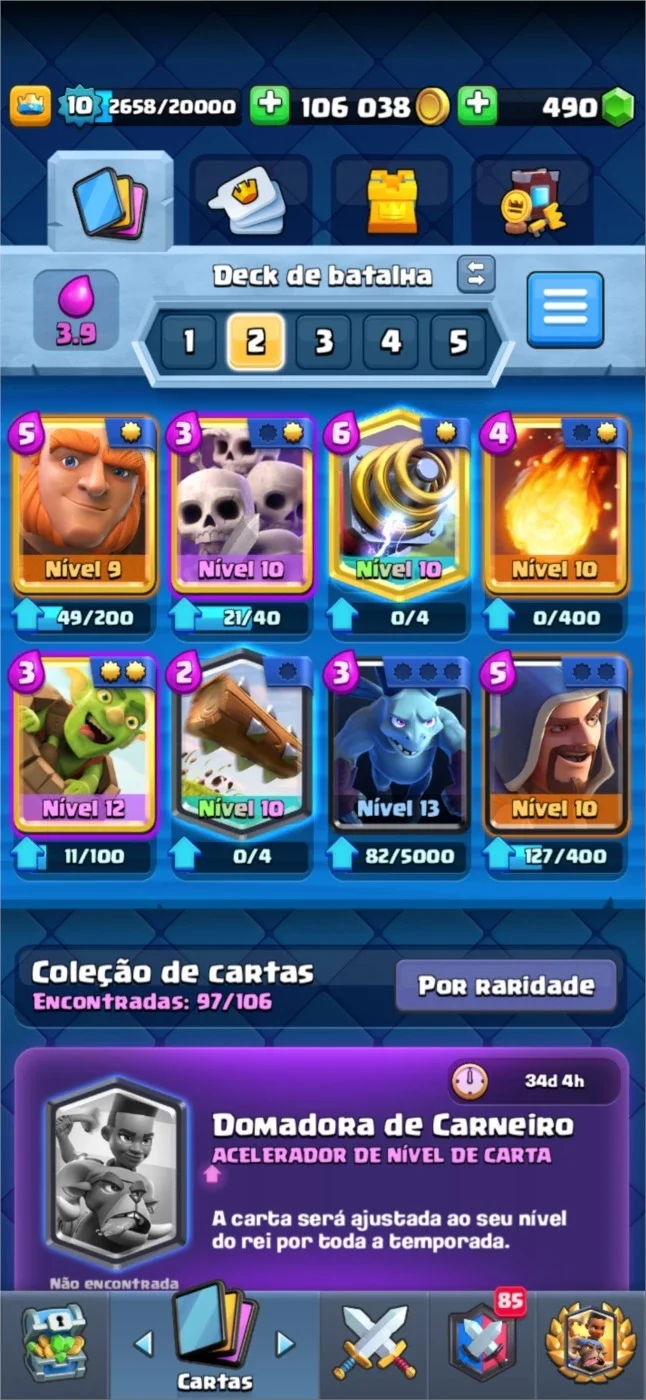Viewport: 646px width, 1400px height.
Task: Change sorting via Por raridade button
Action: click(x=505, y=986)
